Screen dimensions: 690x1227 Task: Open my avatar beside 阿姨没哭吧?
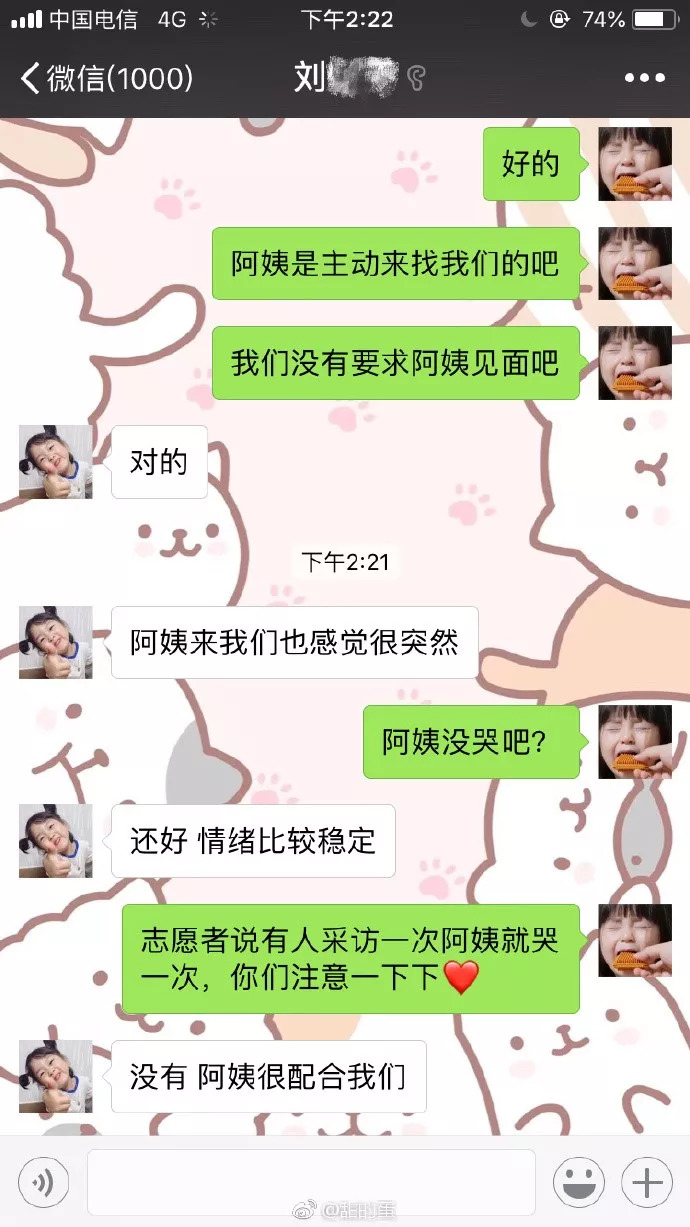coord(635,742)
